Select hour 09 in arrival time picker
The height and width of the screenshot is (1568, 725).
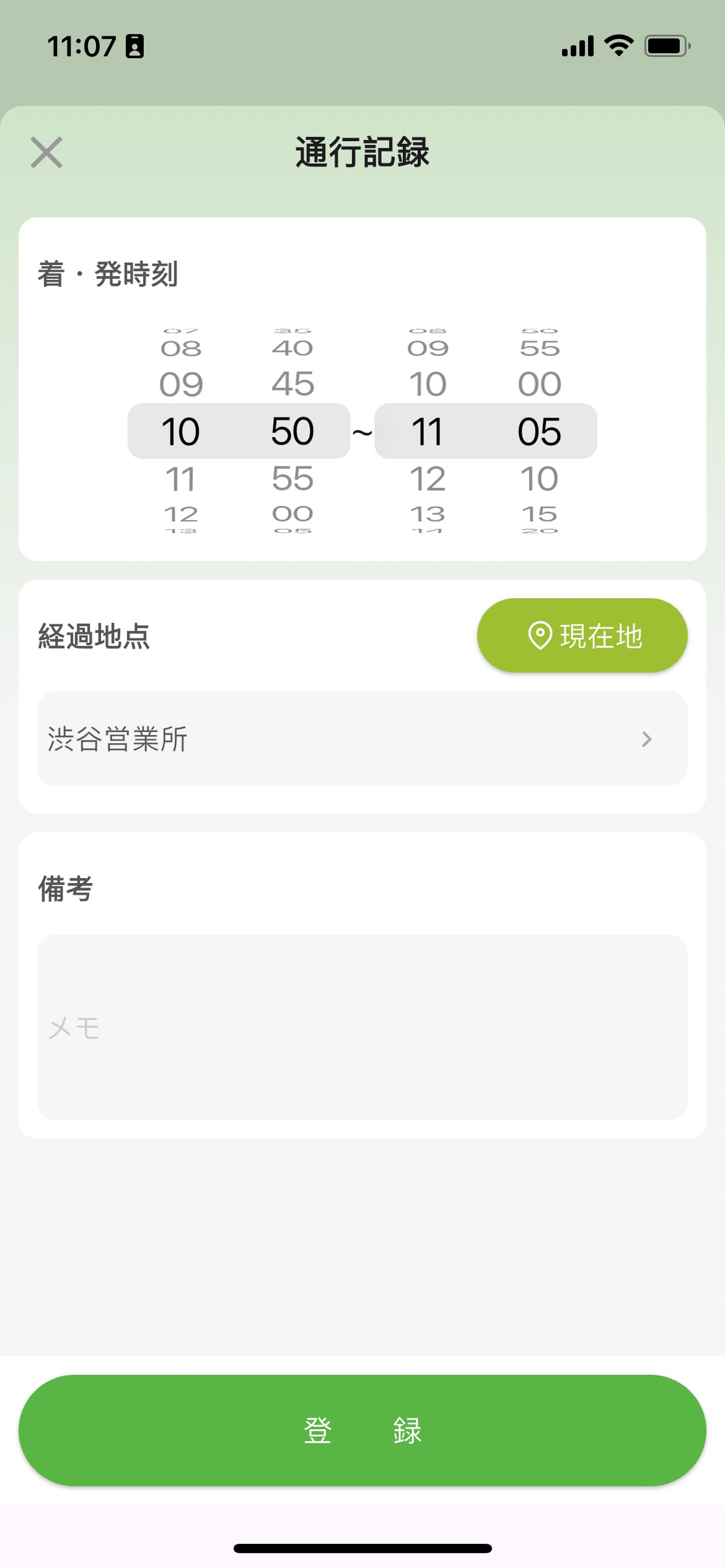click(x=181, y=385)
